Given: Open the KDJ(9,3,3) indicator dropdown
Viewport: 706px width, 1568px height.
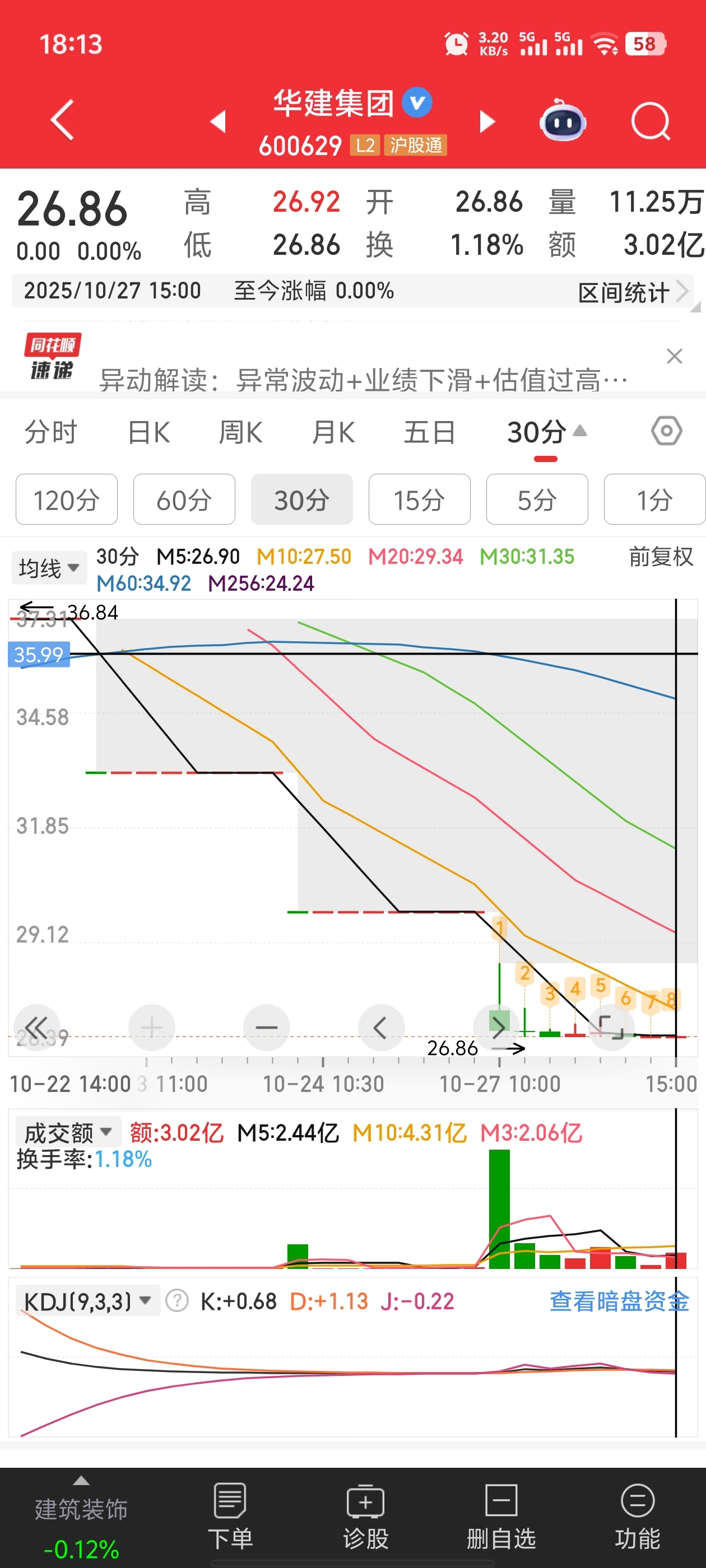Looking at the screenshot, I should pos(88,1301).
